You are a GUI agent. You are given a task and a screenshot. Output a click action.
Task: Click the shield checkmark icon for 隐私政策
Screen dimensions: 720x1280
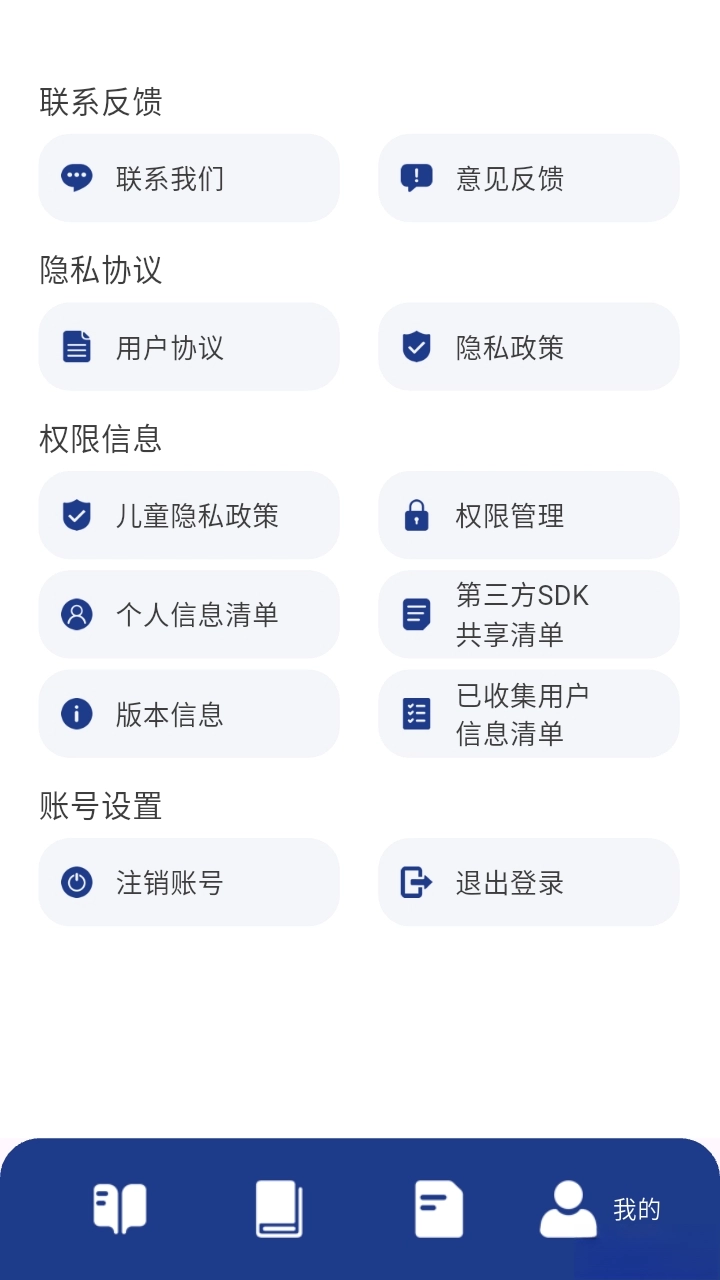pos(416,347)
